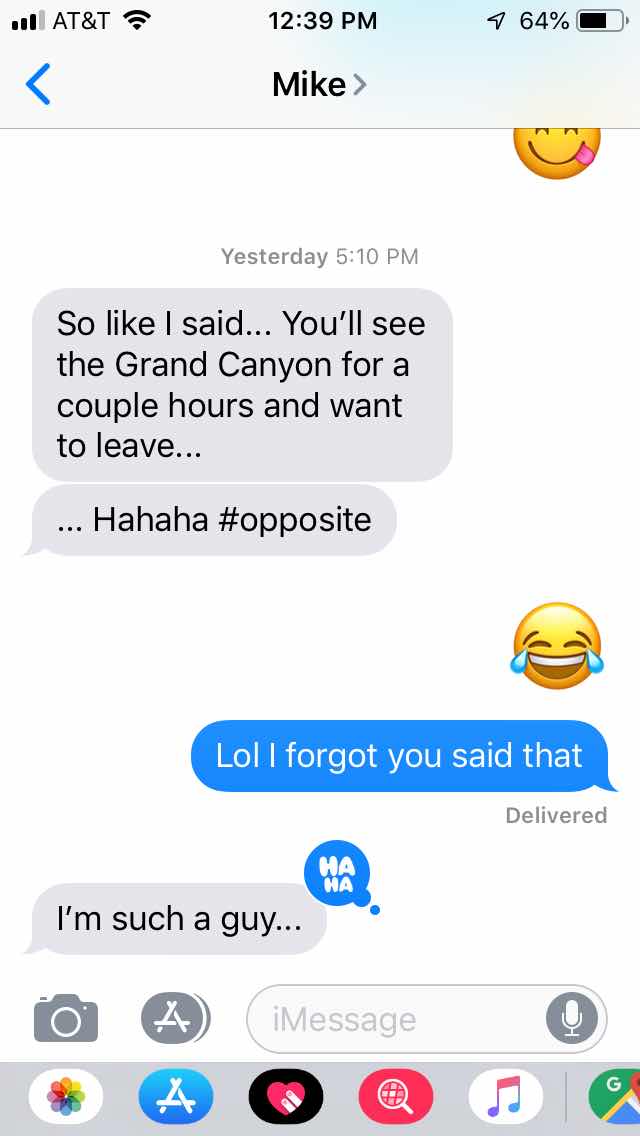The height and width of the screenshot is (1136, 640).
Task: Toggle the iMessage apps drawer
Action: click(176, 1018)
